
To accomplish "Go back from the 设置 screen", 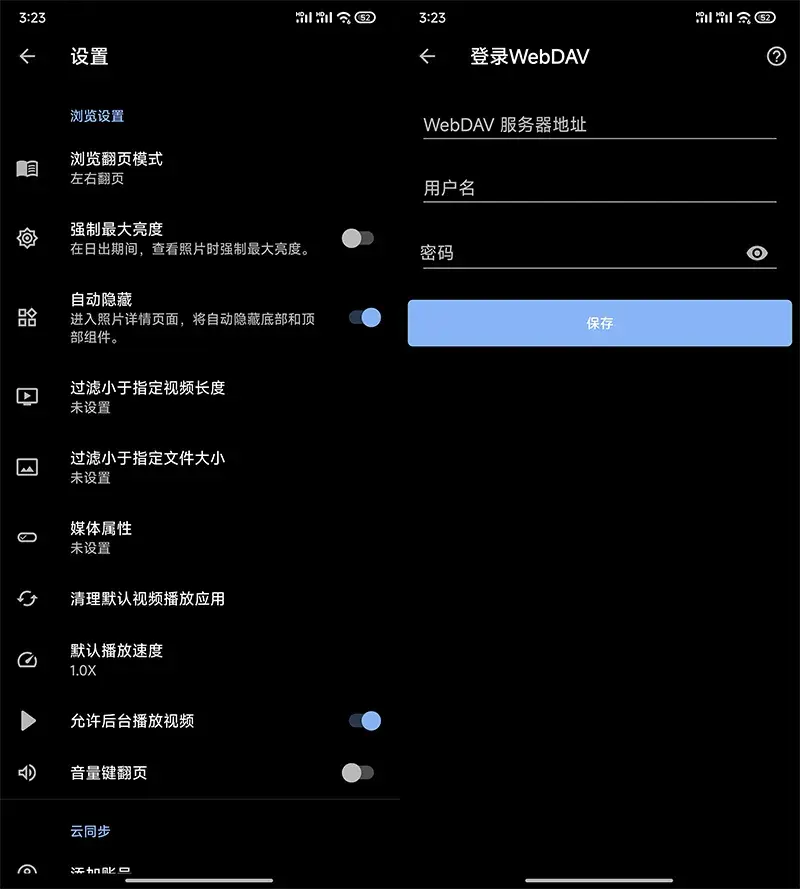I will coord(27,57).
